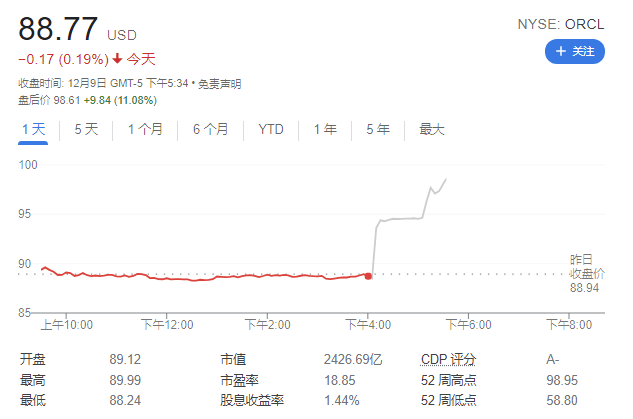Tap the CDP 评分 label for details
This screenshot has height=419, width=633.
pos(449,359)
